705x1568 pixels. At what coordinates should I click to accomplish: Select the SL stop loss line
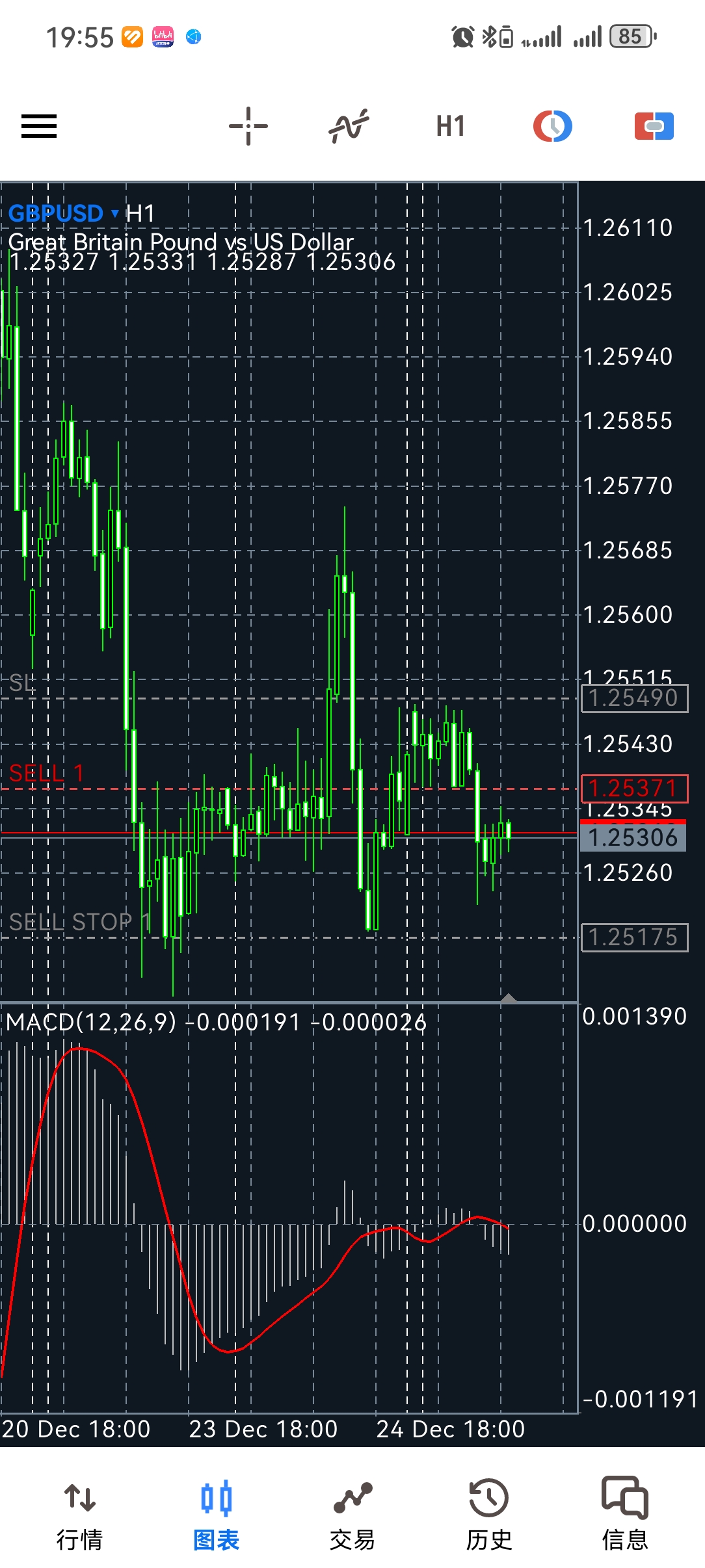tap(22, 683)
